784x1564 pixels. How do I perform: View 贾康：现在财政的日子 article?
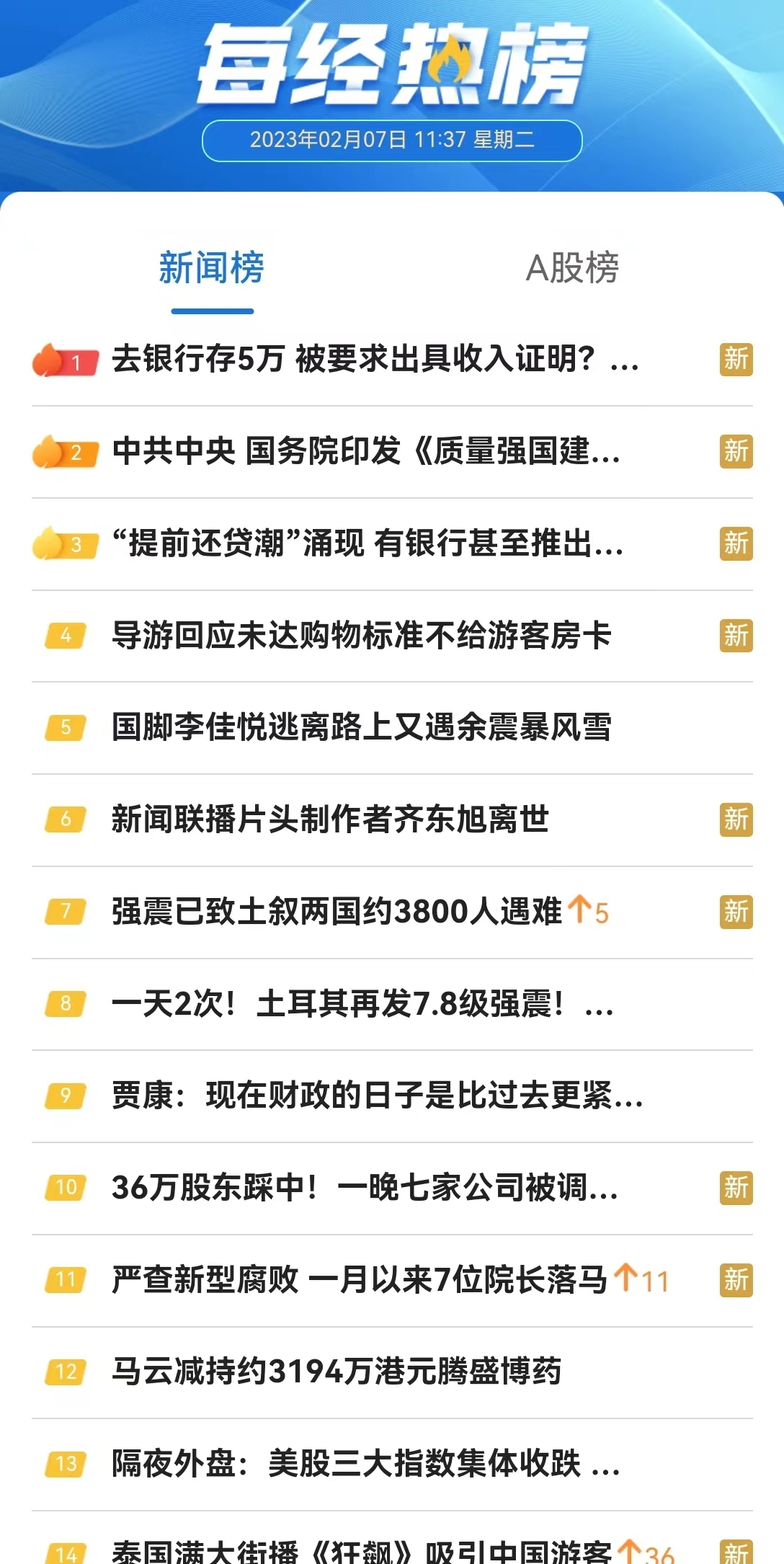377,1096
